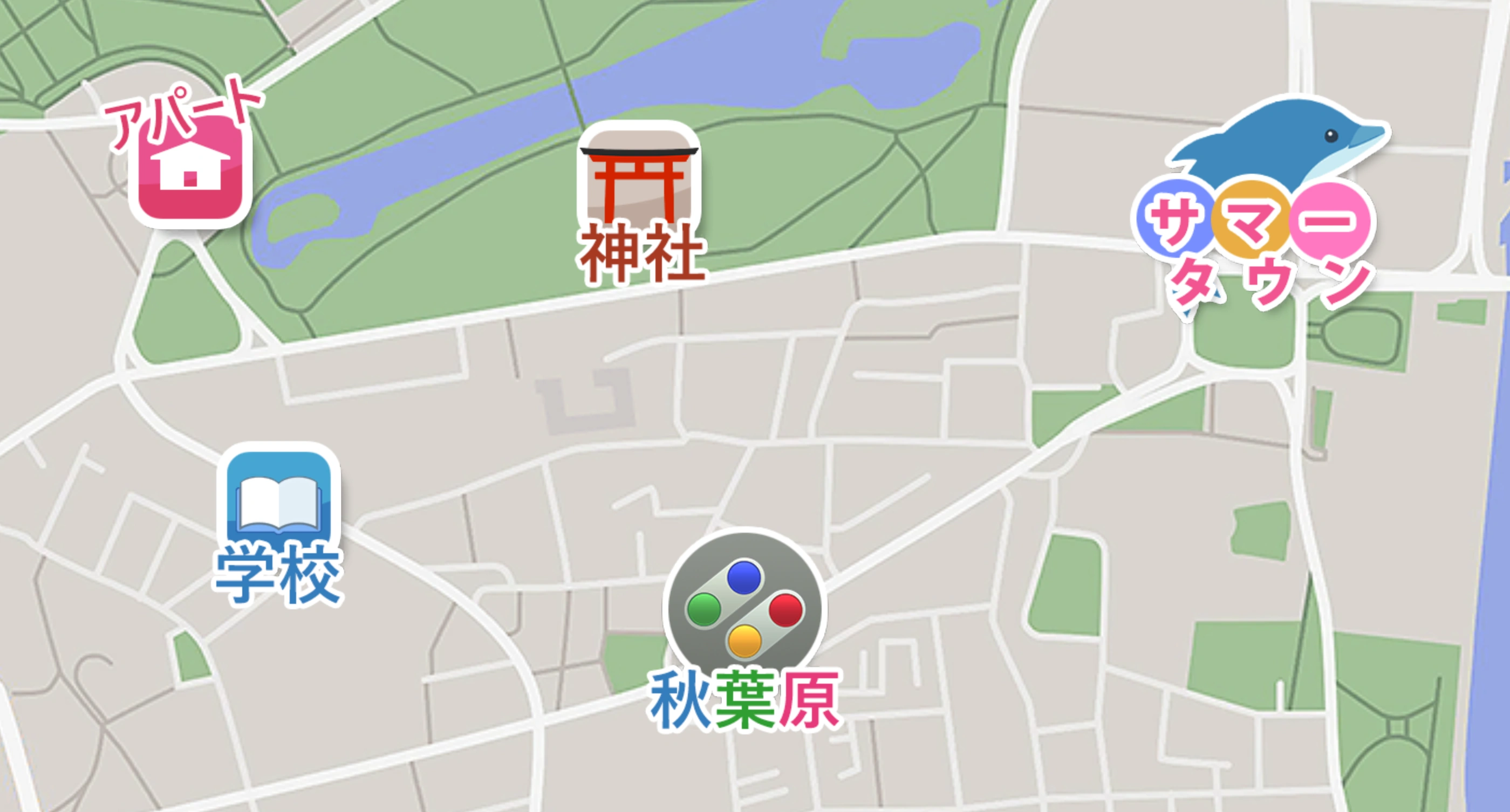The image size is (1510, 812).
Task: Travel to 秋葉原 on the map
Action: pos(744,609)
